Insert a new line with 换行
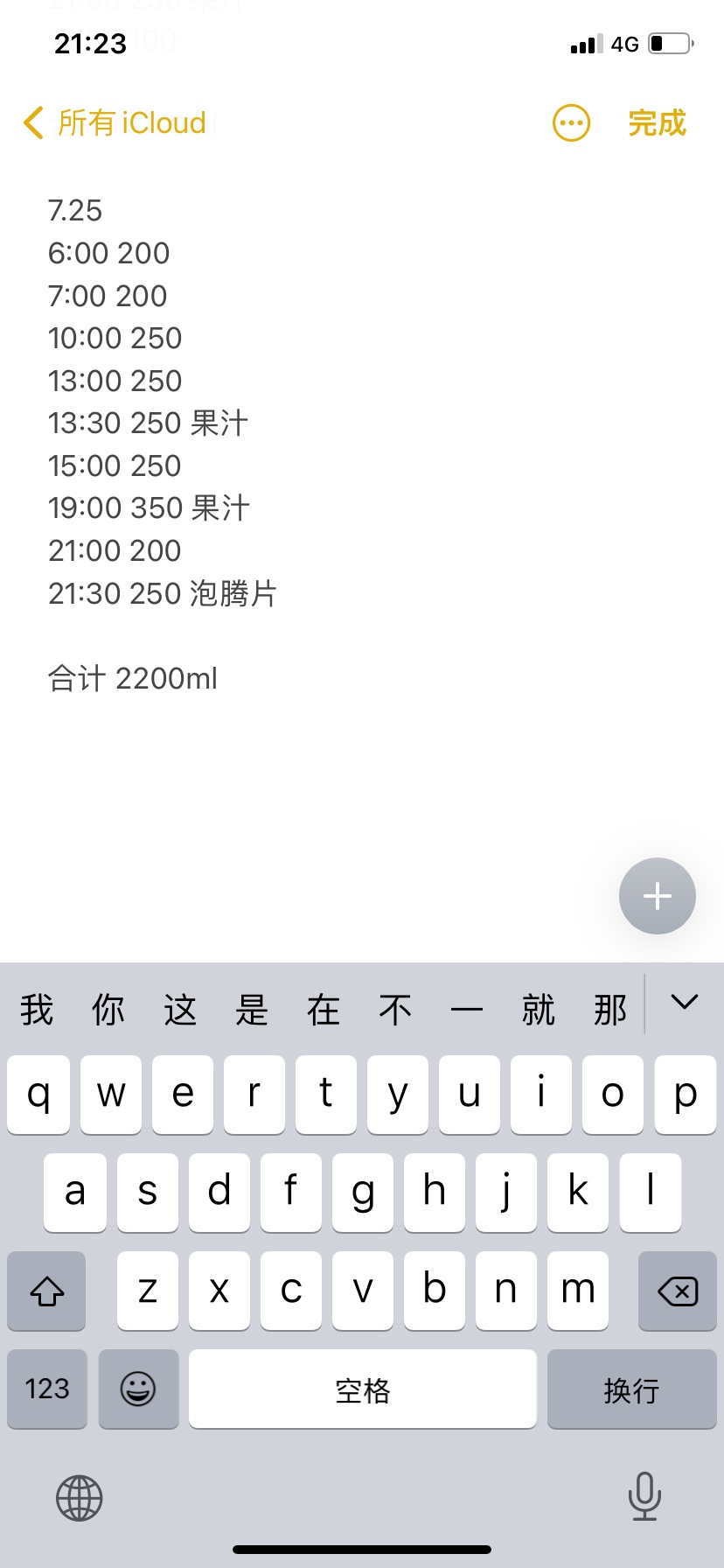 click(x=631, y=1389)
